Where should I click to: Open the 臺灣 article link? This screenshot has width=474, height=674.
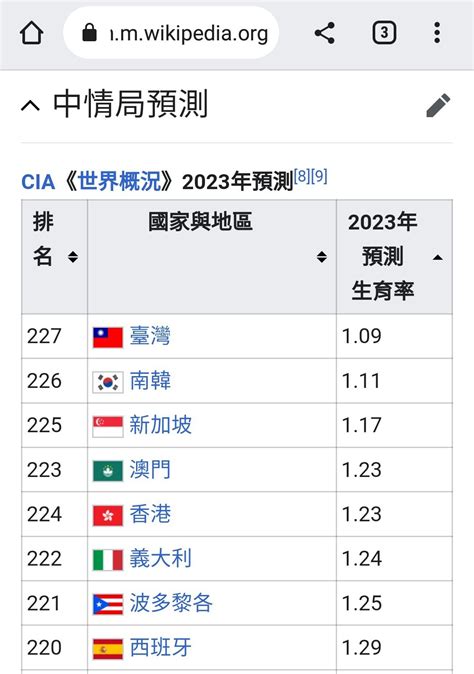(x=150, y=336)
